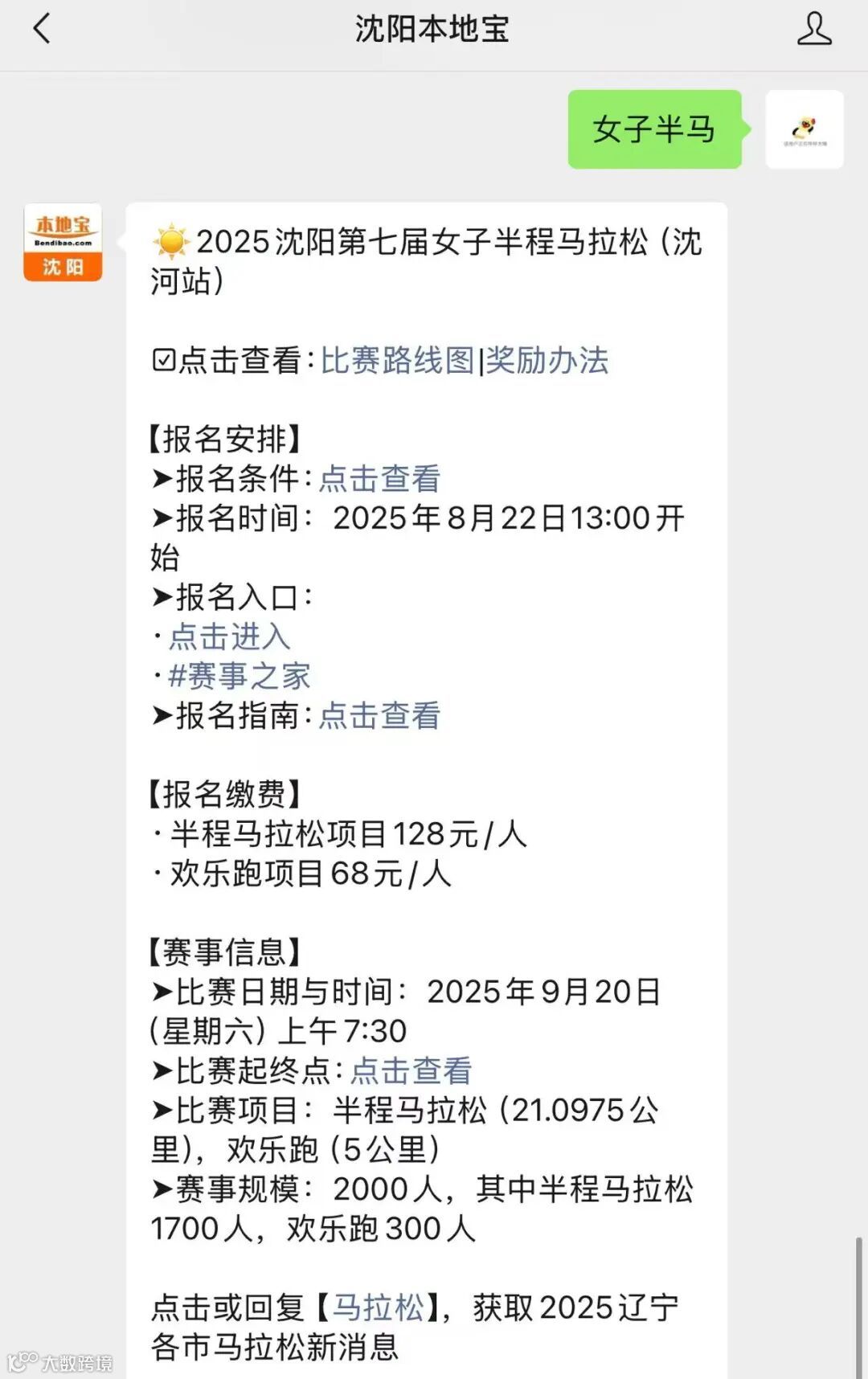This screenshot has width=868, height=1379.
Task: Tap 点击进入 under 报名入口
Action: point(229,637)
